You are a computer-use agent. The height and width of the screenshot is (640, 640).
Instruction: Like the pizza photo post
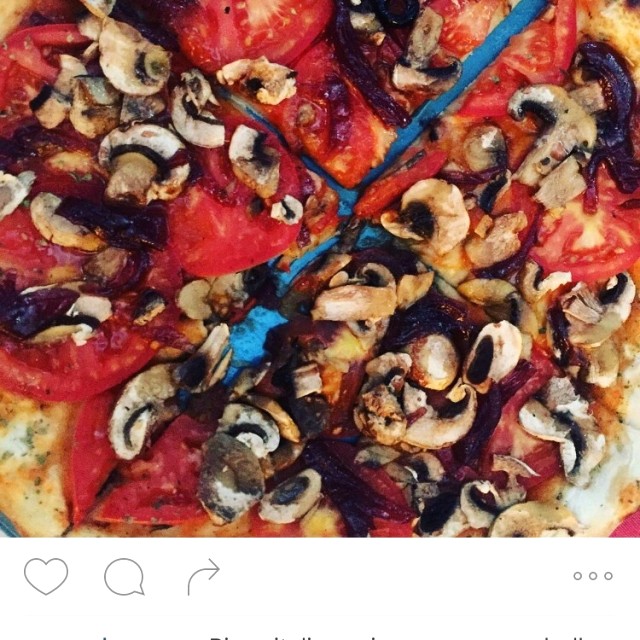(46, 576)
